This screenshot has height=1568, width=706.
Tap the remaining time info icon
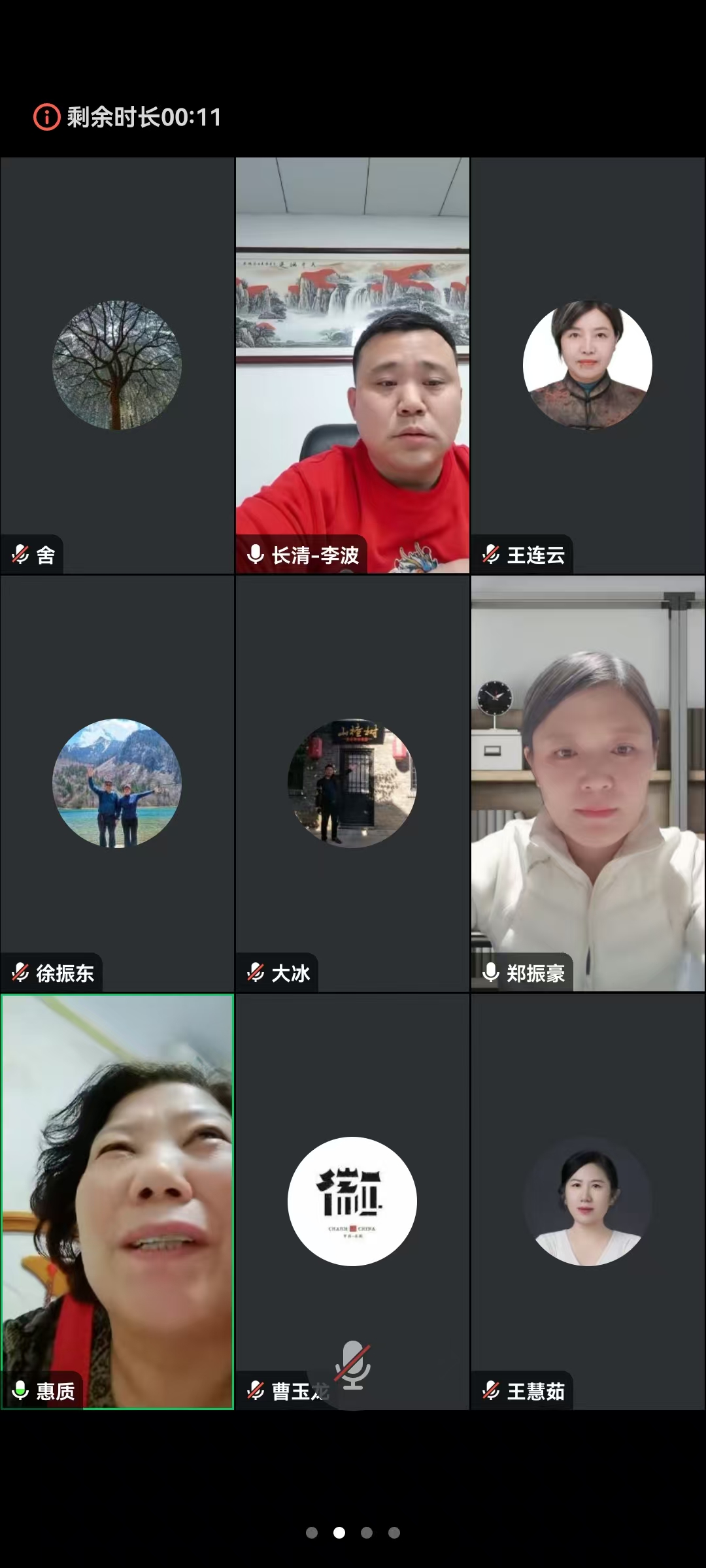click(x=46, y=118)
